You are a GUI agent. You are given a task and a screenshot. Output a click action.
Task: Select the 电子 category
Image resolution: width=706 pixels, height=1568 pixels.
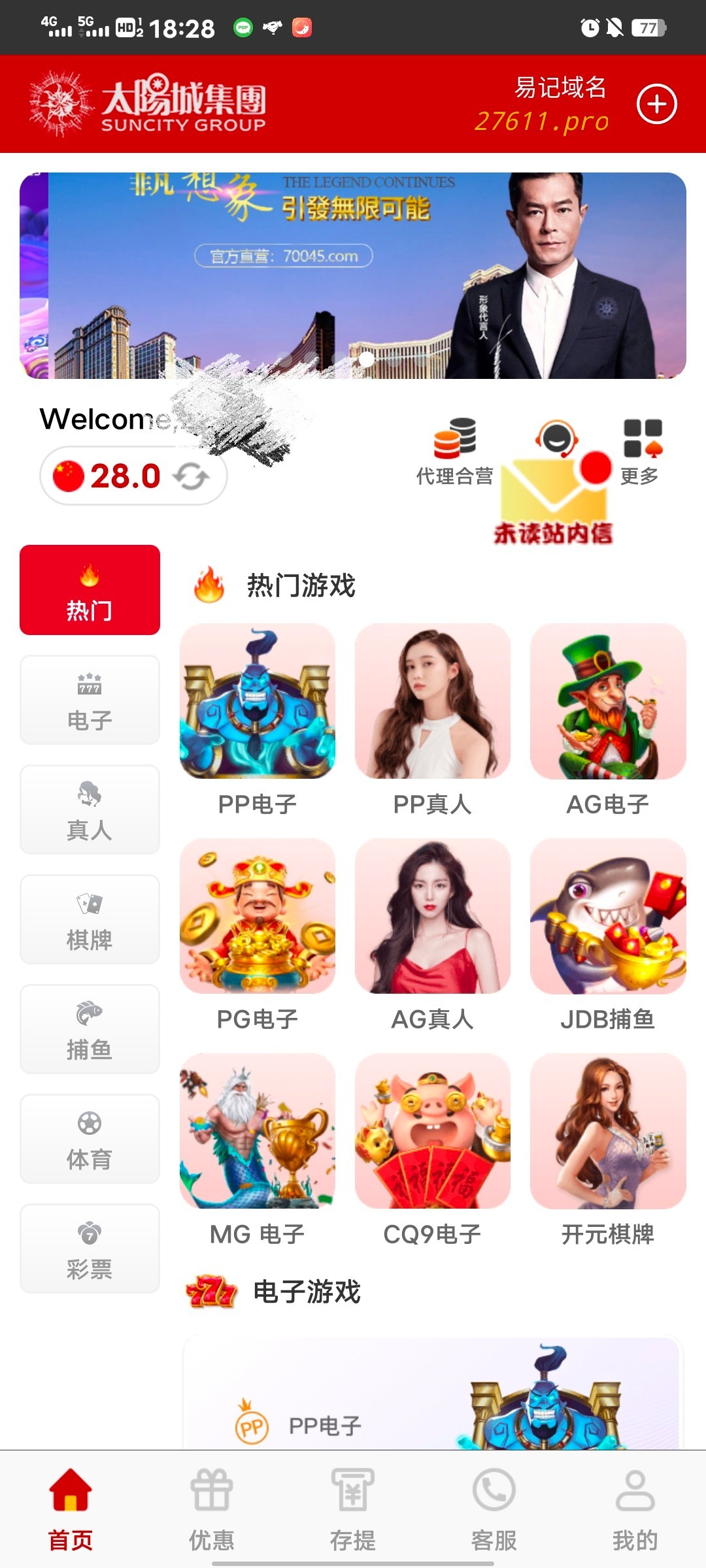[x=90, y=700]
